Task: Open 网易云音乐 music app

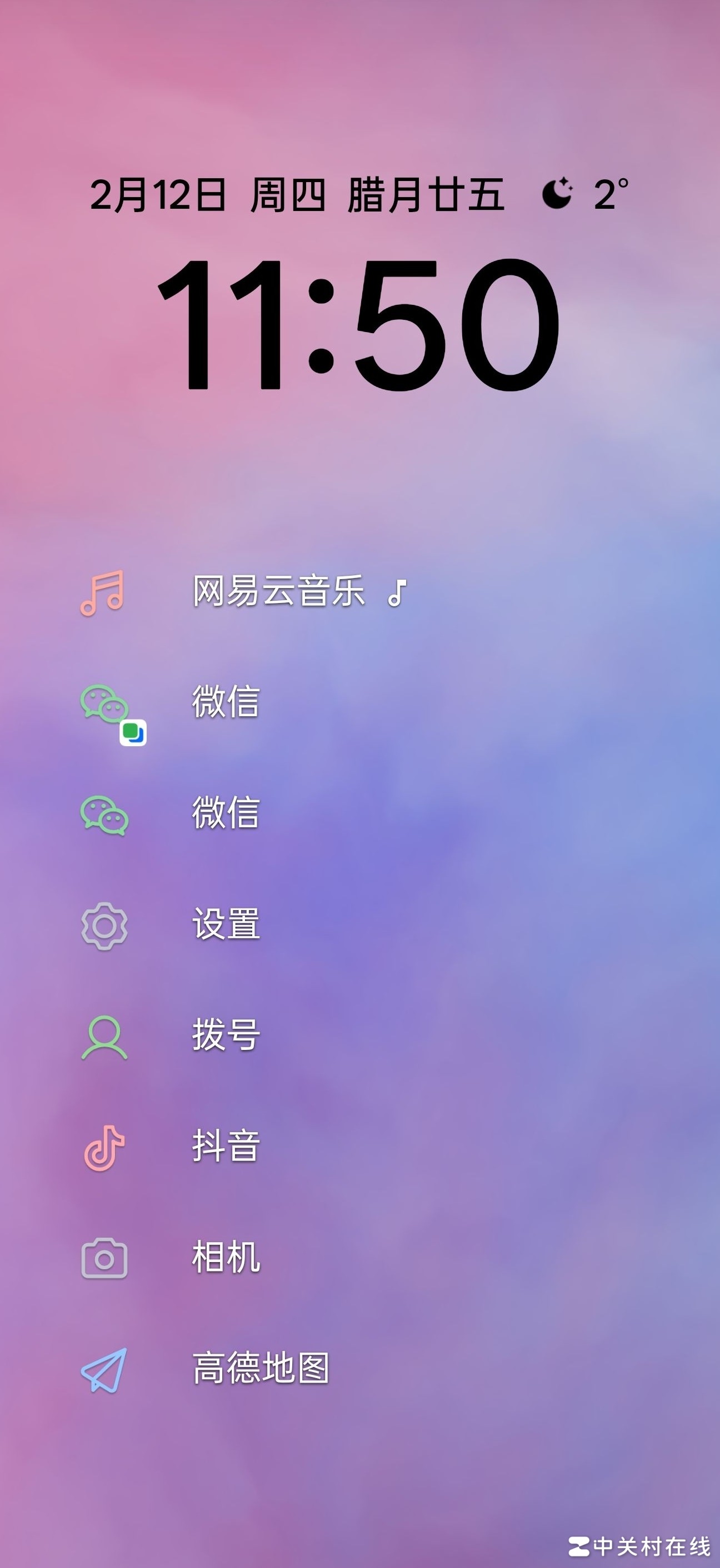Action: tap(278, 592)
